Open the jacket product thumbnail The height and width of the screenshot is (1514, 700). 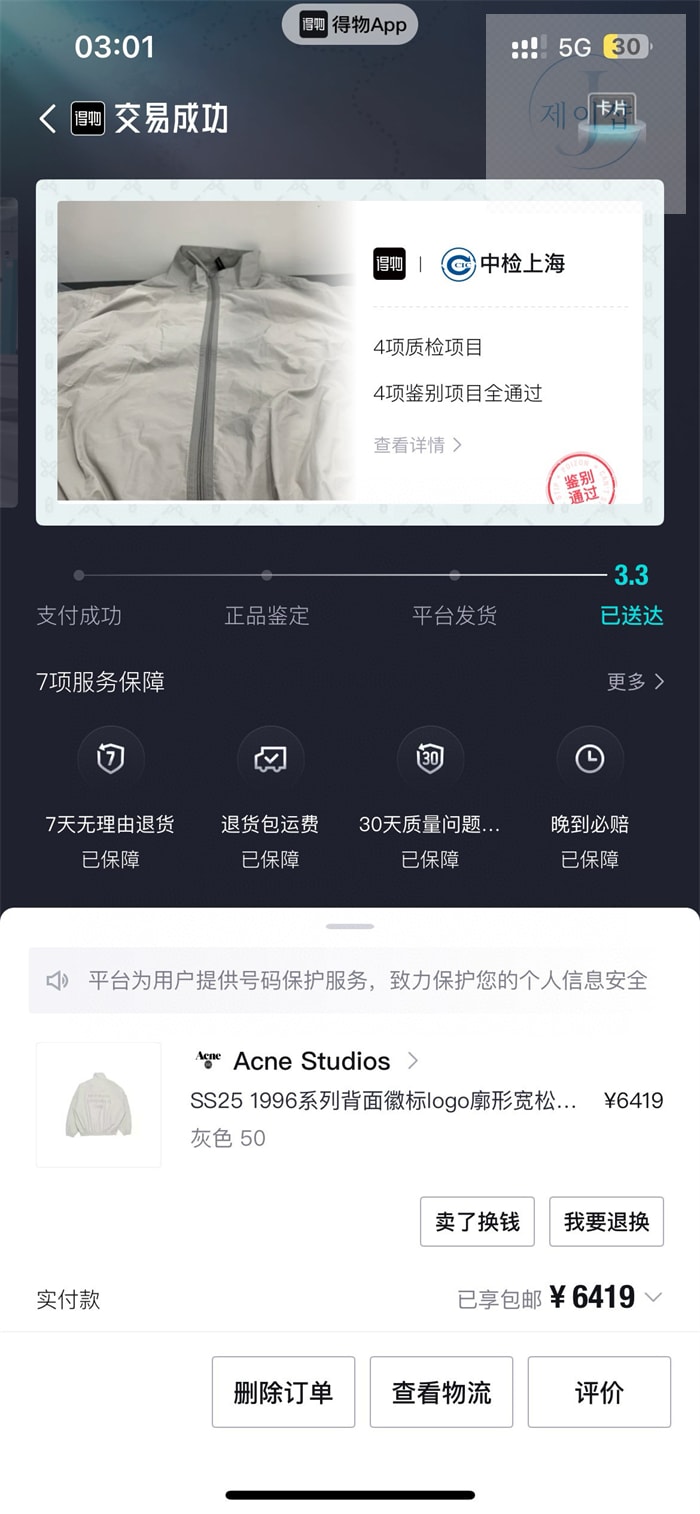click(98, 1104)
